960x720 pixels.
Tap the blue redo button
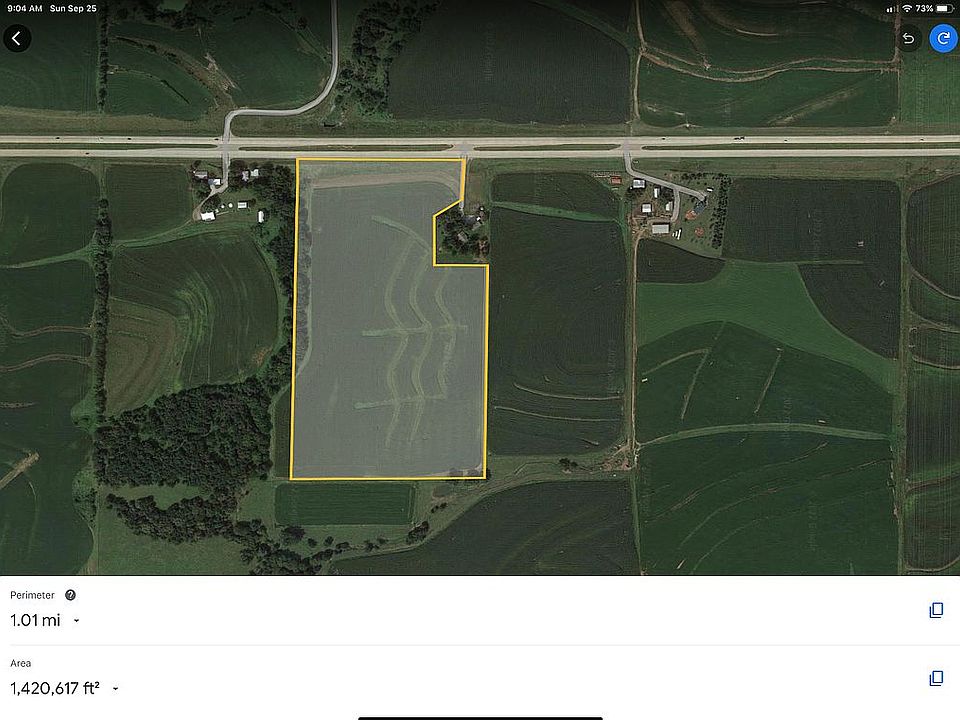(942, 38)
